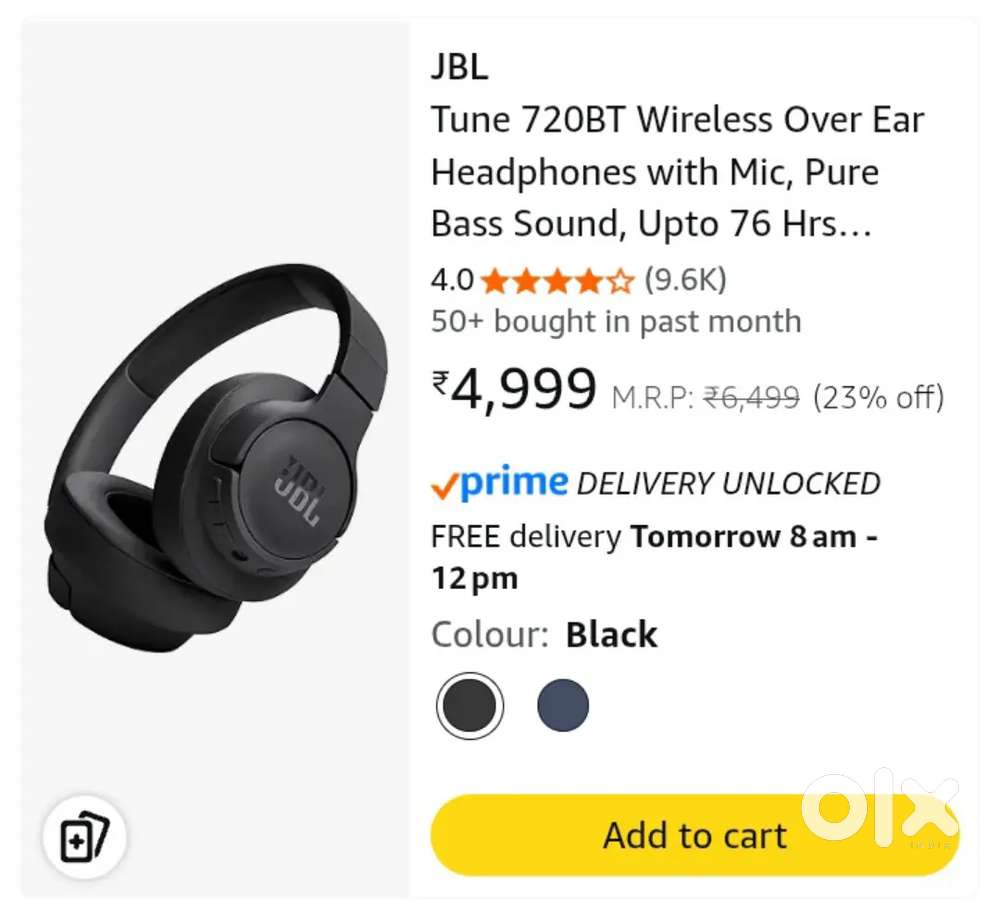Select the Black colour swatch
The height and width of the screenshot is (904, 1000).
click(x=469, y=707)
